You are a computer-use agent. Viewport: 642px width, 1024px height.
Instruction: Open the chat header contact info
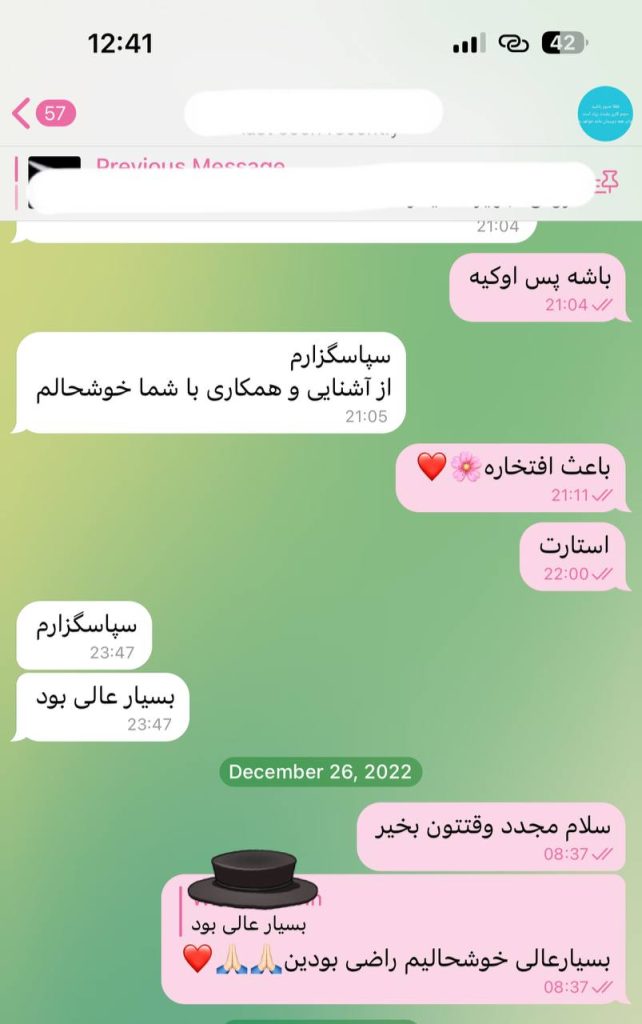[x=314, y=113]
